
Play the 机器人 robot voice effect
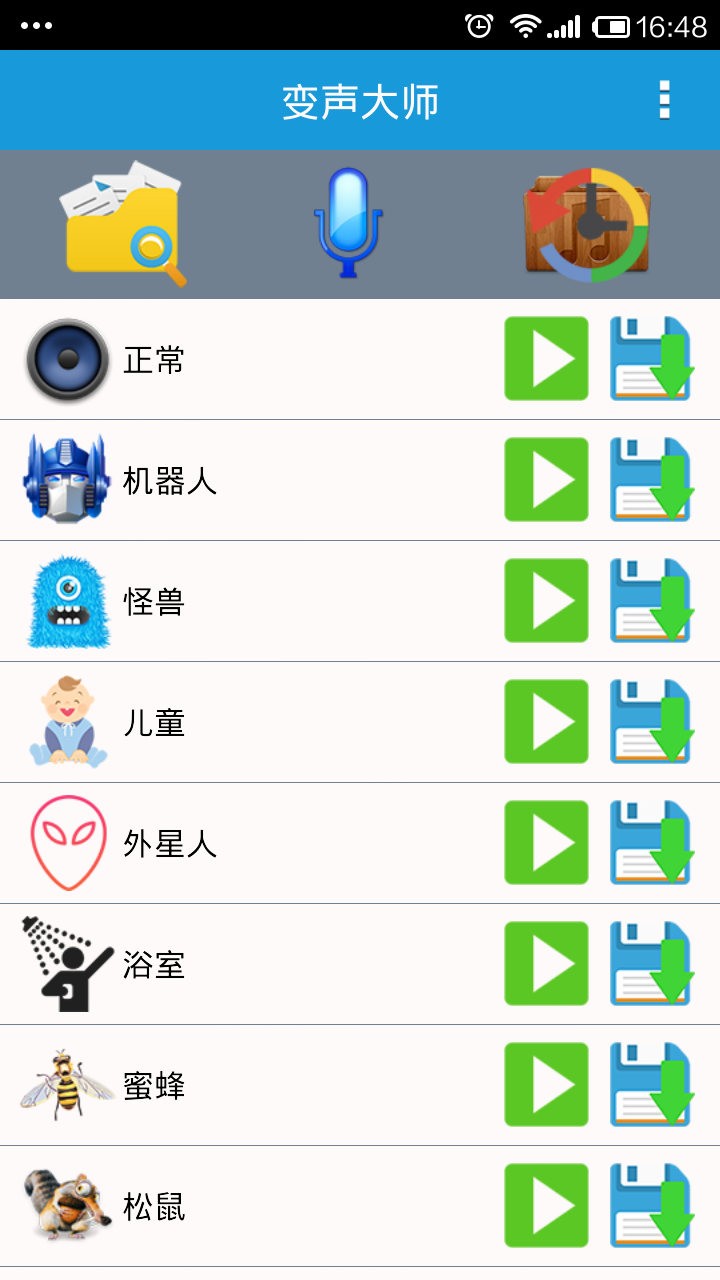tap(546, 480)
